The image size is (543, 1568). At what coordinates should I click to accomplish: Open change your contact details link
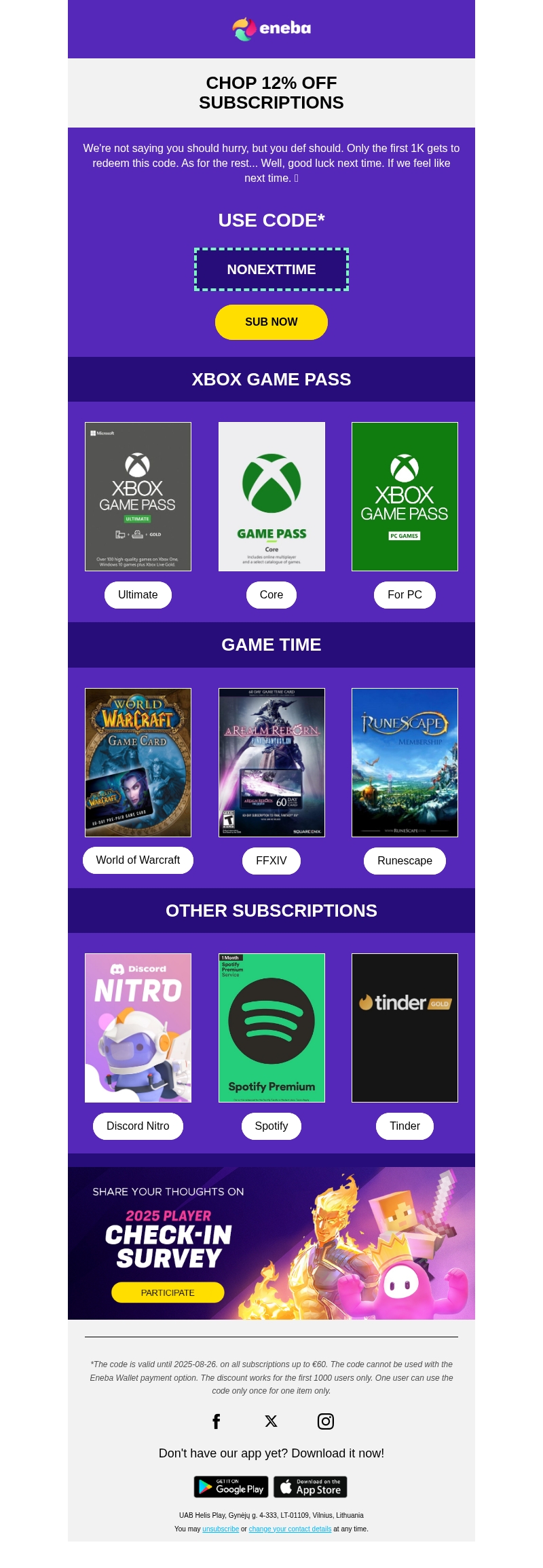pyautogui.click(x=290, y=1529)
